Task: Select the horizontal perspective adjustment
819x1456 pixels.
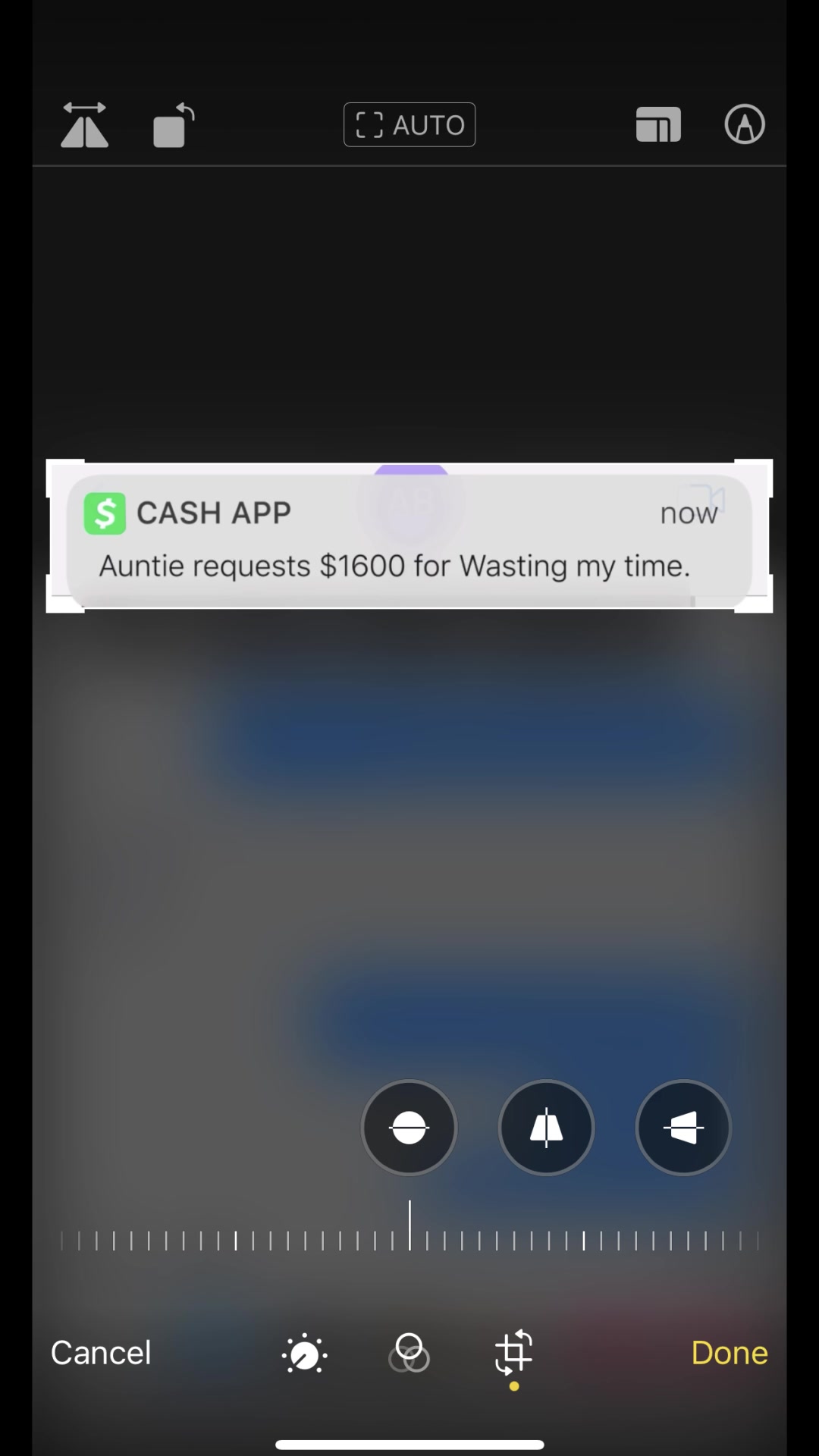Action: tap(683, 1128)
